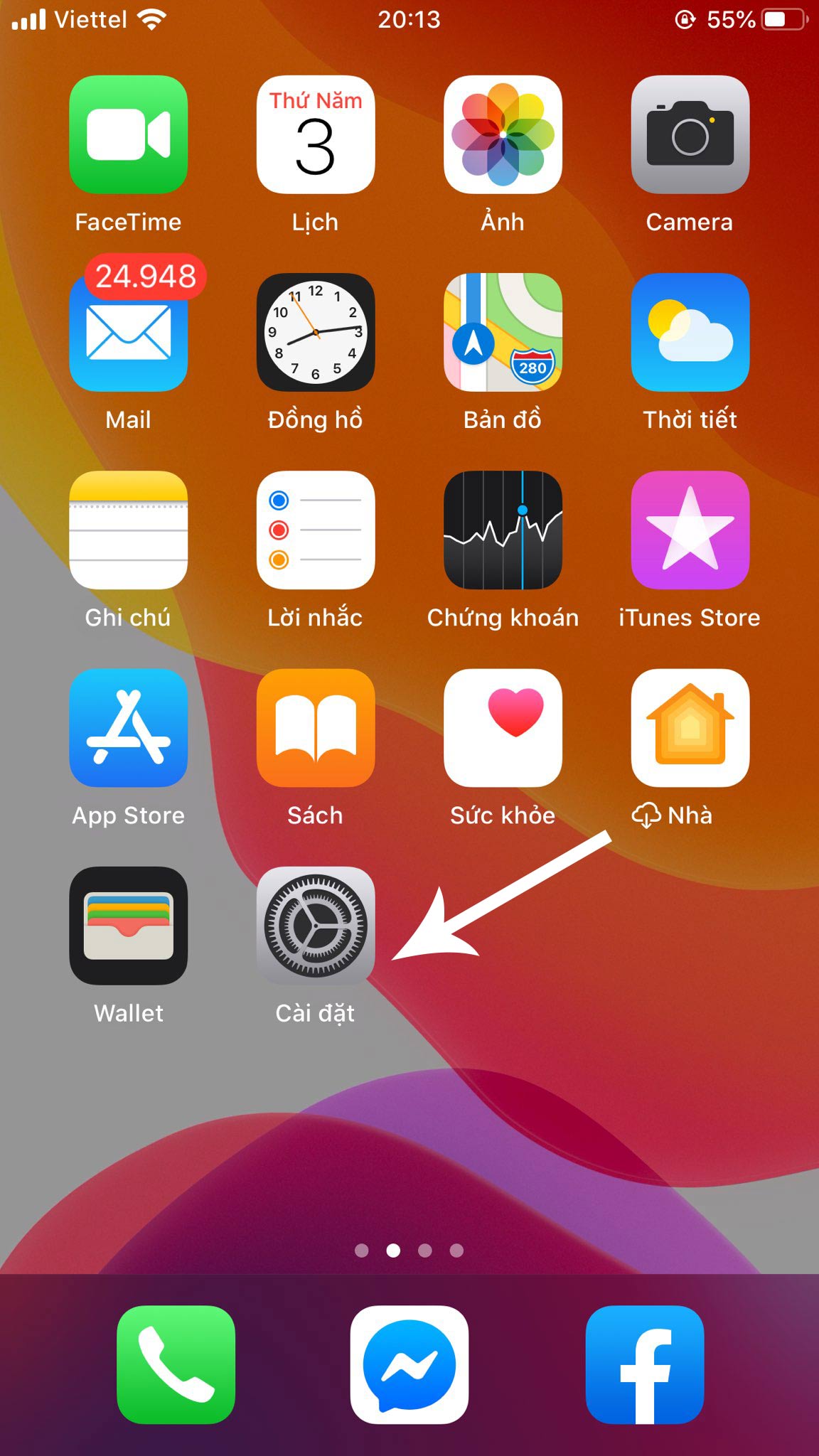This screenshot has width=819, height=1456.
Task: Launch the Chứng khoán stocks app
Action: 503,530
